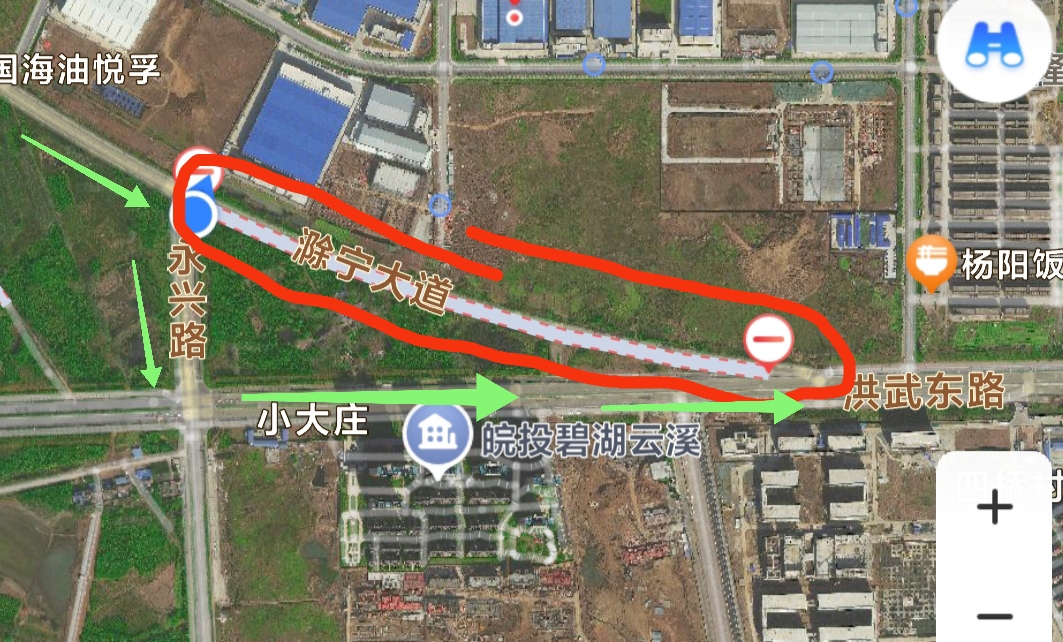The height and width of the screenshot is (642, 1063).
Task: Tap the red road-closure marker on 滁宁大道
Action: pos(768,341)
